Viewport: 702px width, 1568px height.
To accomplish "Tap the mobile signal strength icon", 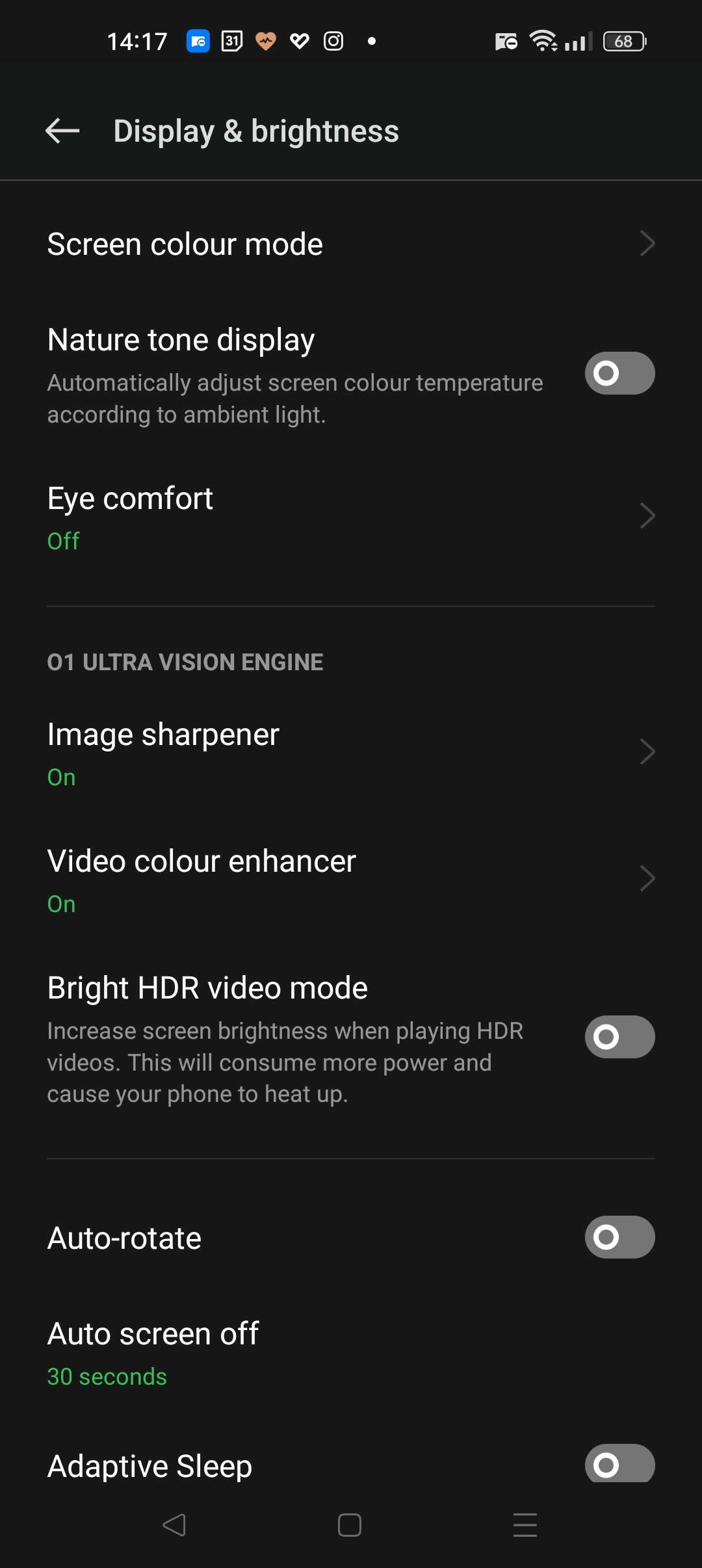I will 577,41.
